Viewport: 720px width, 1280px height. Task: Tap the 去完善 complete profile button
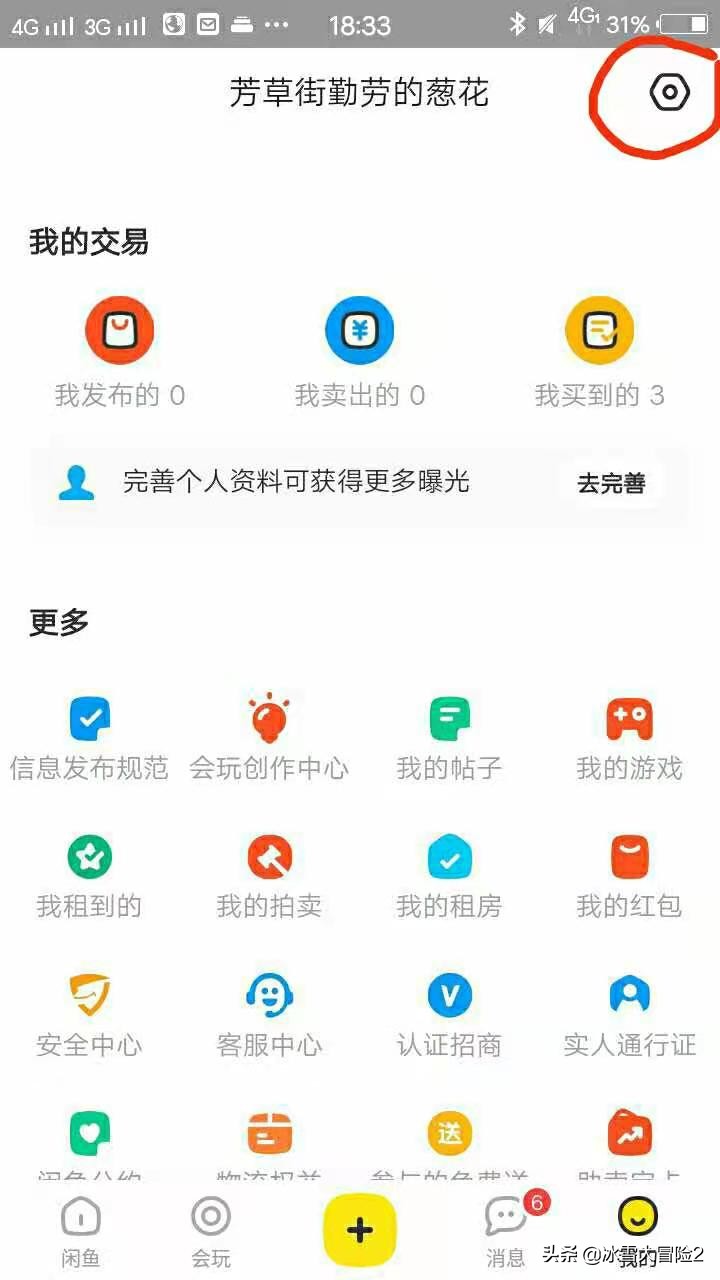click(609, 483)
